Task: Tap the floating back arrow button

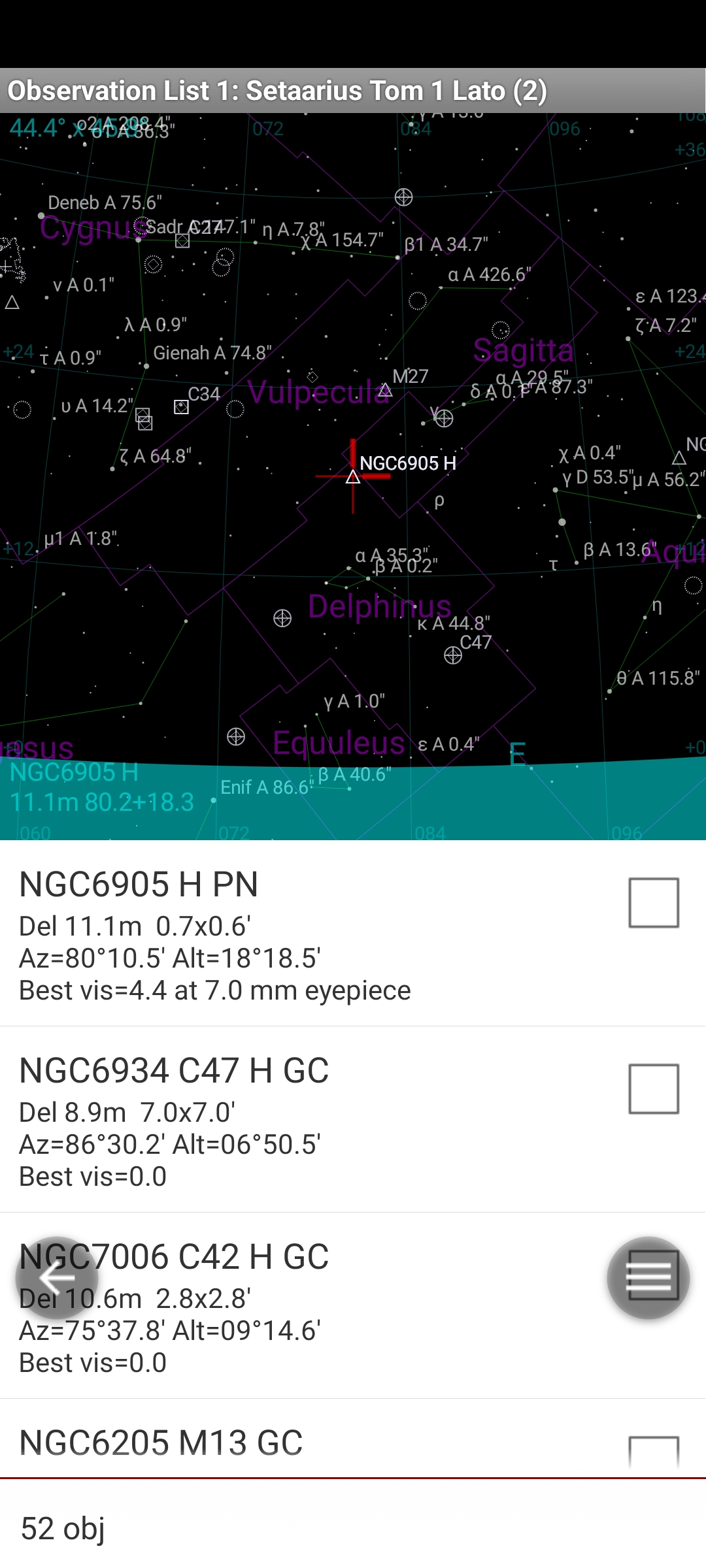Action: click(x=57, y=1278)
